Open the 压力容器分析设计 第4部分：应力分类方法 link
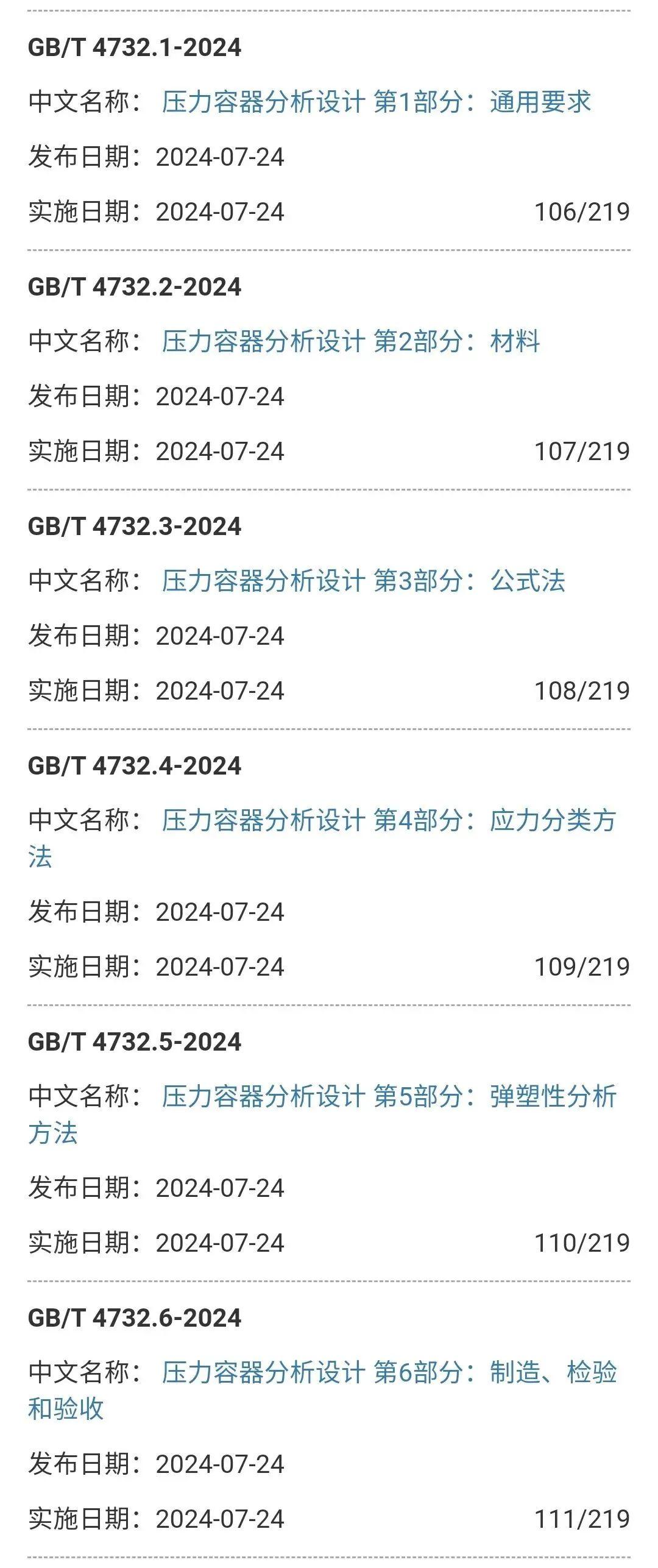The image size is (658, 1568). coord(390,823)
